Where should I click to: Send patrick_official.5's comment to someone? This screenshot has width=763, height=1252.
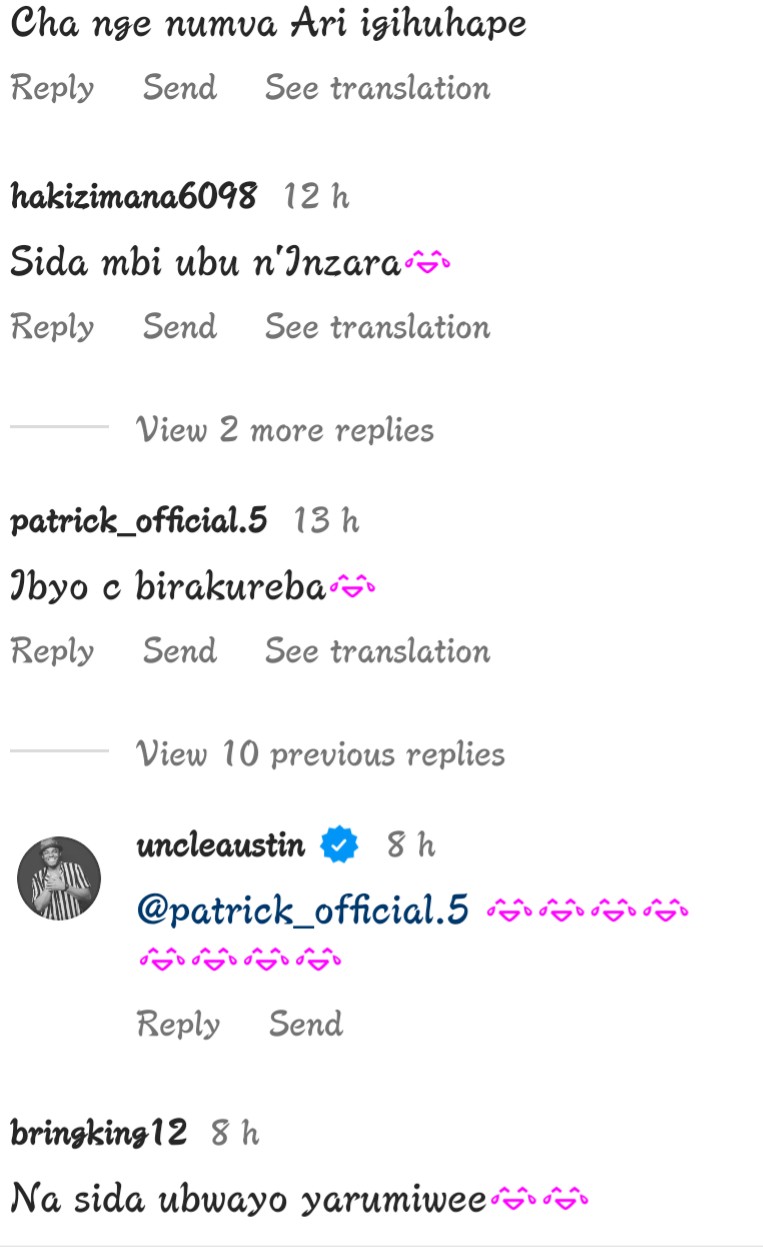[x=179, y=652]
